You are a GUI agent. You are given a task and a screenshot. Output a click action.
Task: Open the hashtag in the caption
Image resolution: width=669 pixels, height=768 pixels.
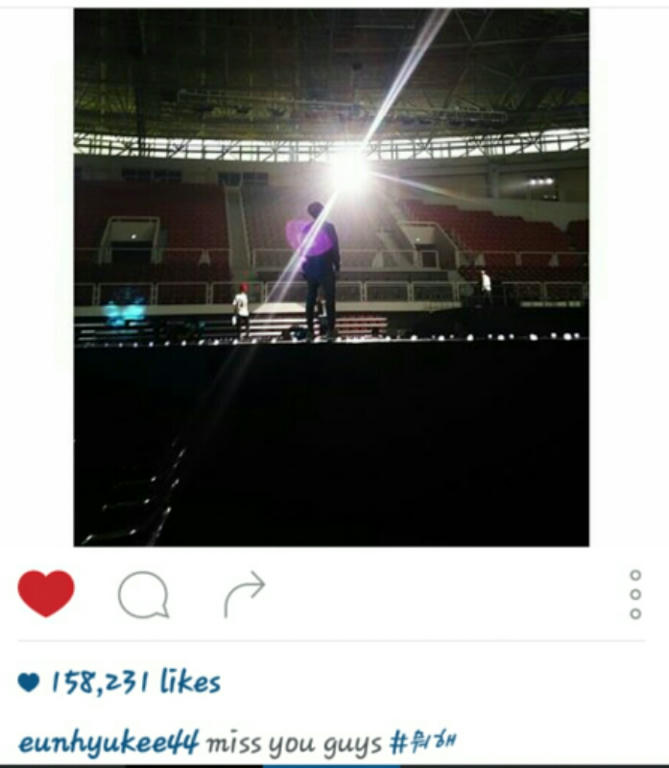tap(423, 743)
